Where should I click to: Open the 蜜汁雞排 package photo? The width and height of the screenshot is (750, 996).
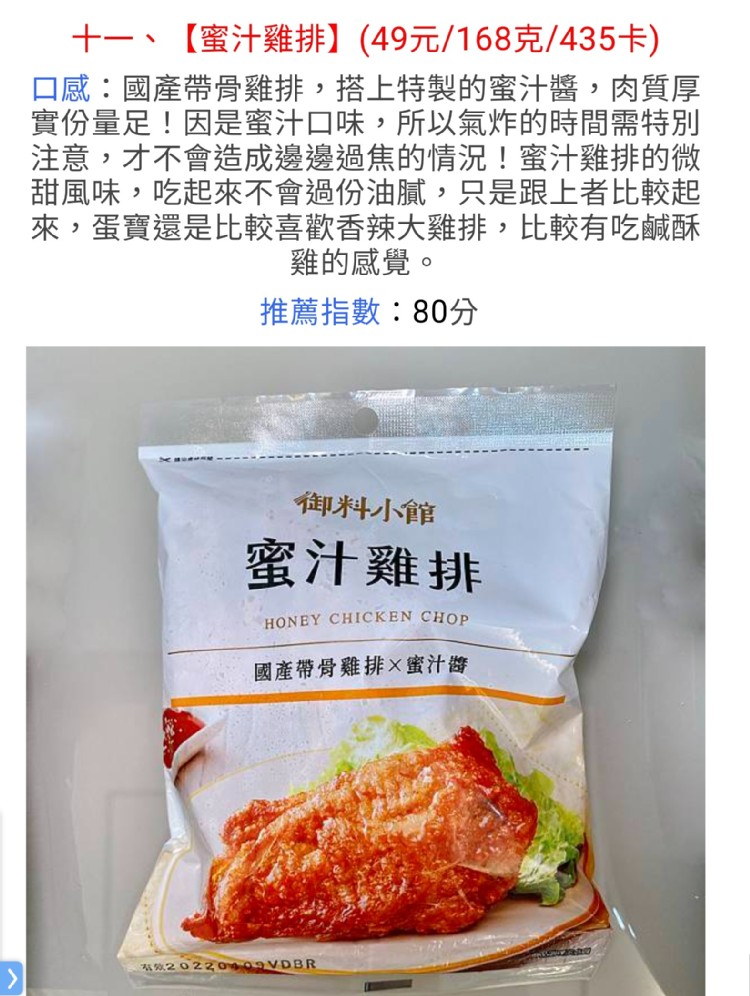[366, 670]
